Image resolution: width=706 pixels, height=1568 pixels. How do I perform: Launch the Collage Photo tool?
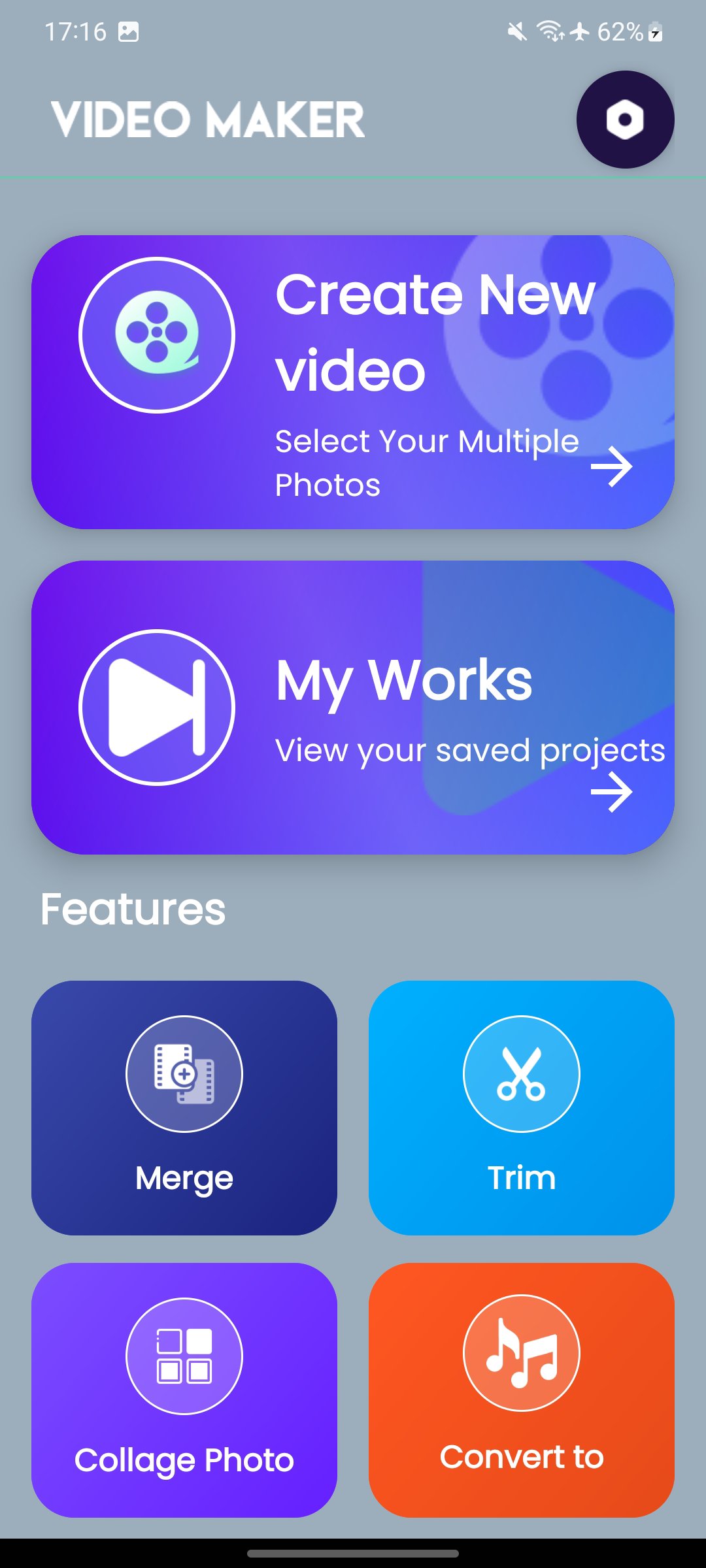(184, 1390)
